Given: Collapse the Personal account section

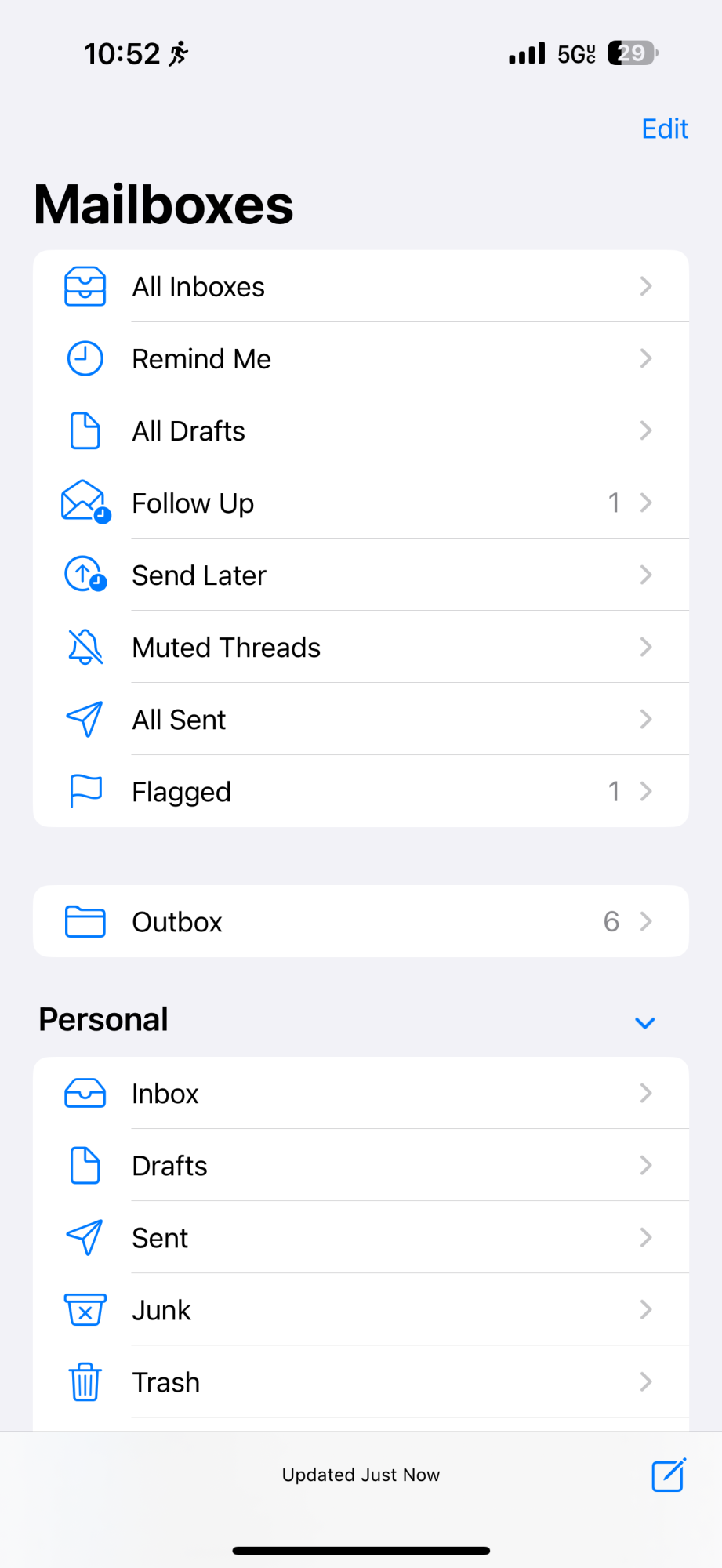Looking at the screenshot, I should (644, 1022).
